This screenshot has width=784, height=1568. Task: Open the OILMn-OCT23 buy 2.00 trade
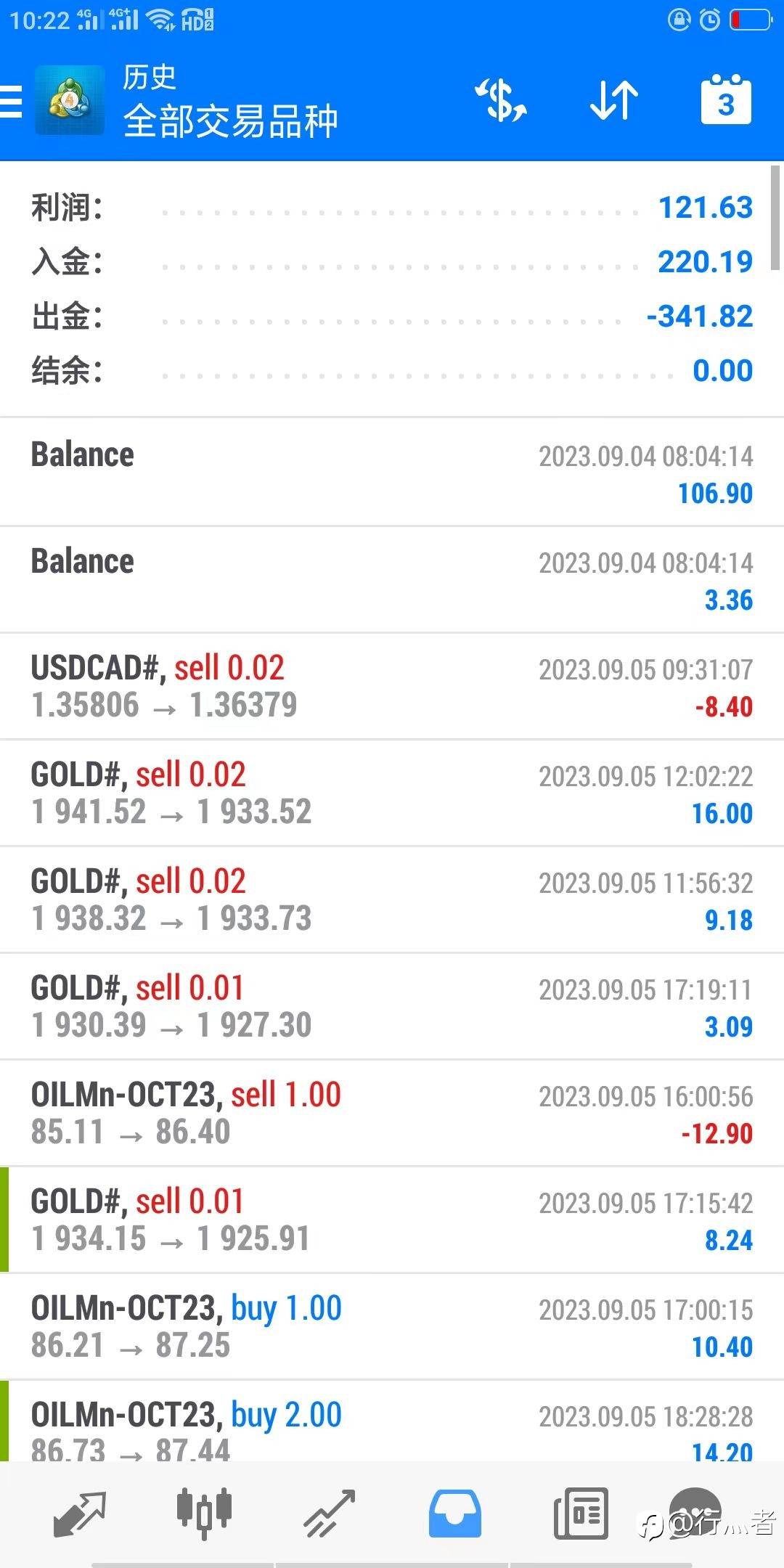(392, 1421)
